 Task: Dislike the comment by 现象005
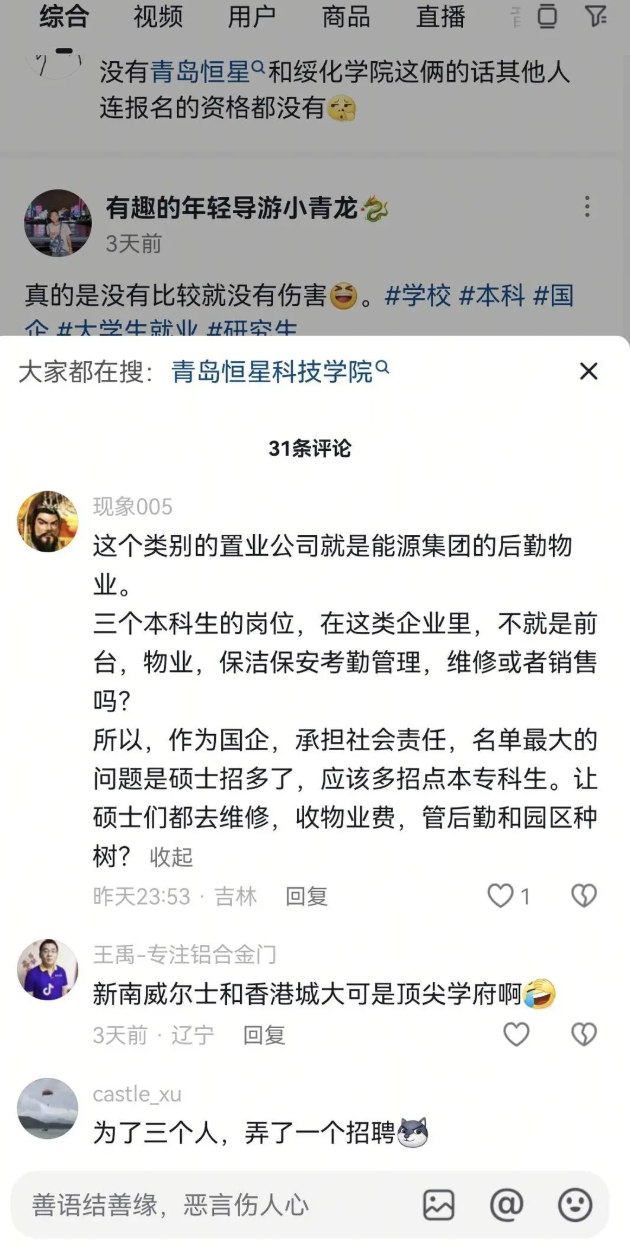[x=584, y=895]
